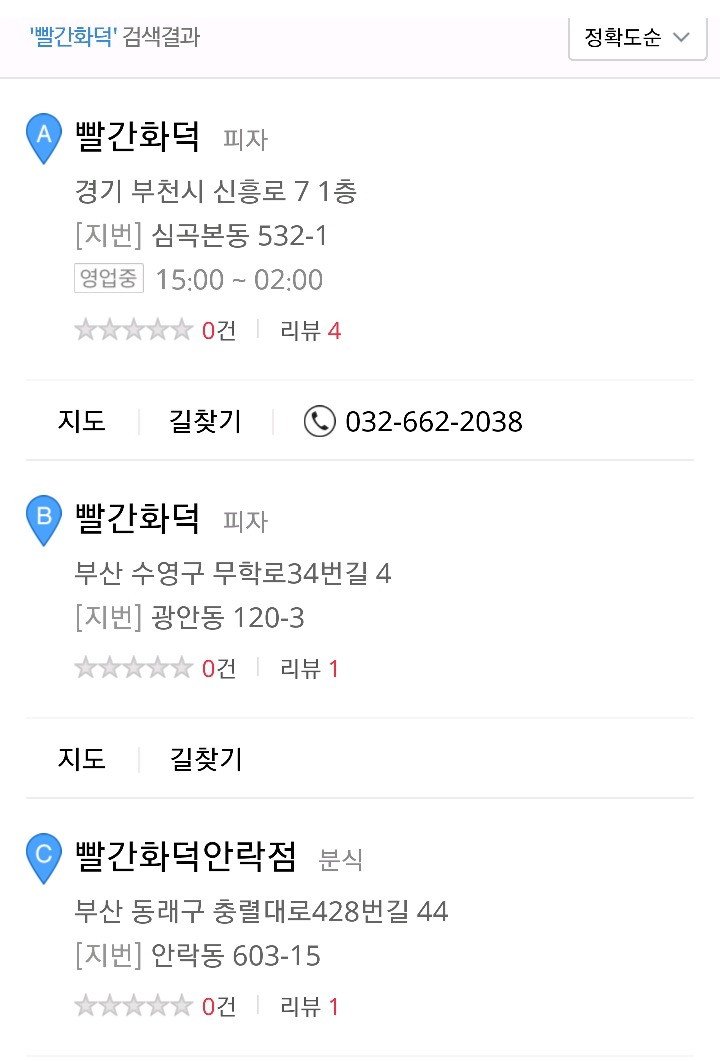
Task: Open the 빨간화덕 result in 부산 수영구
Action: coord(138,518)
